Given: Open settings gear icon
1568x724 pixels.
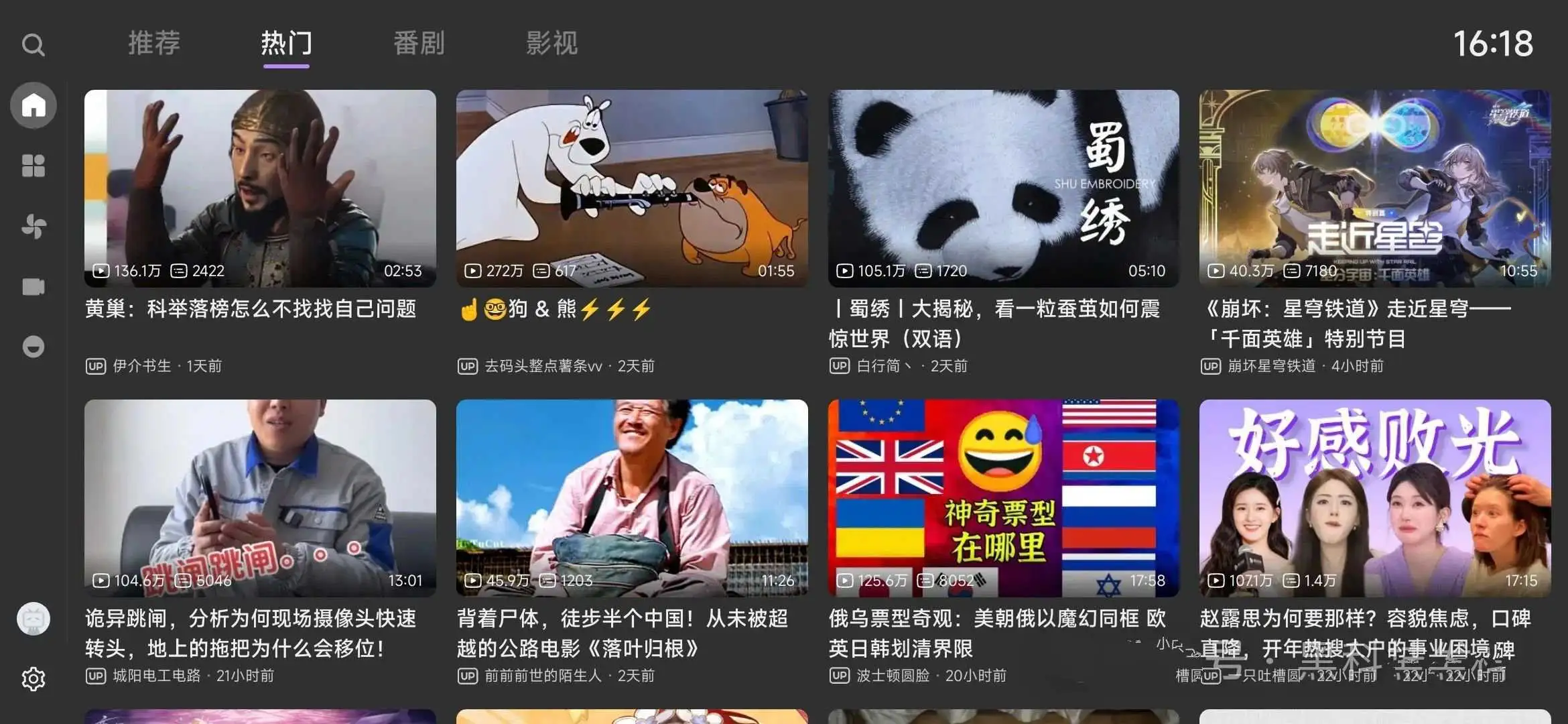Looking at the screenshot, I should click(x=34, y=679).
